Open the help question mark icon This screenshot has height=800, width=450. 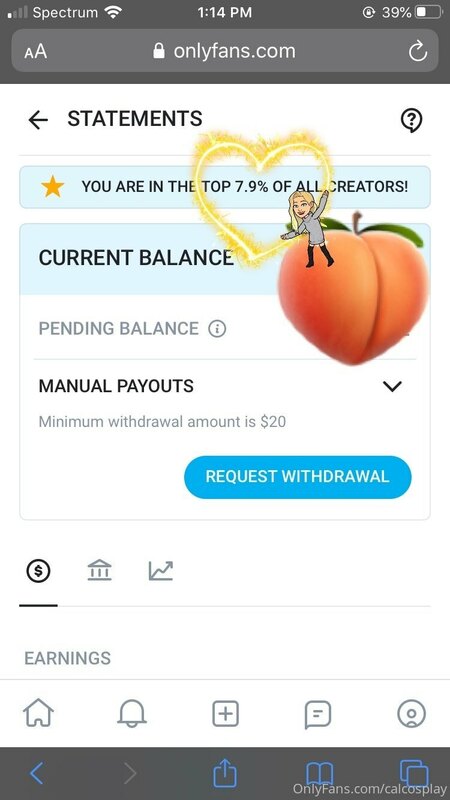point(411,120)
